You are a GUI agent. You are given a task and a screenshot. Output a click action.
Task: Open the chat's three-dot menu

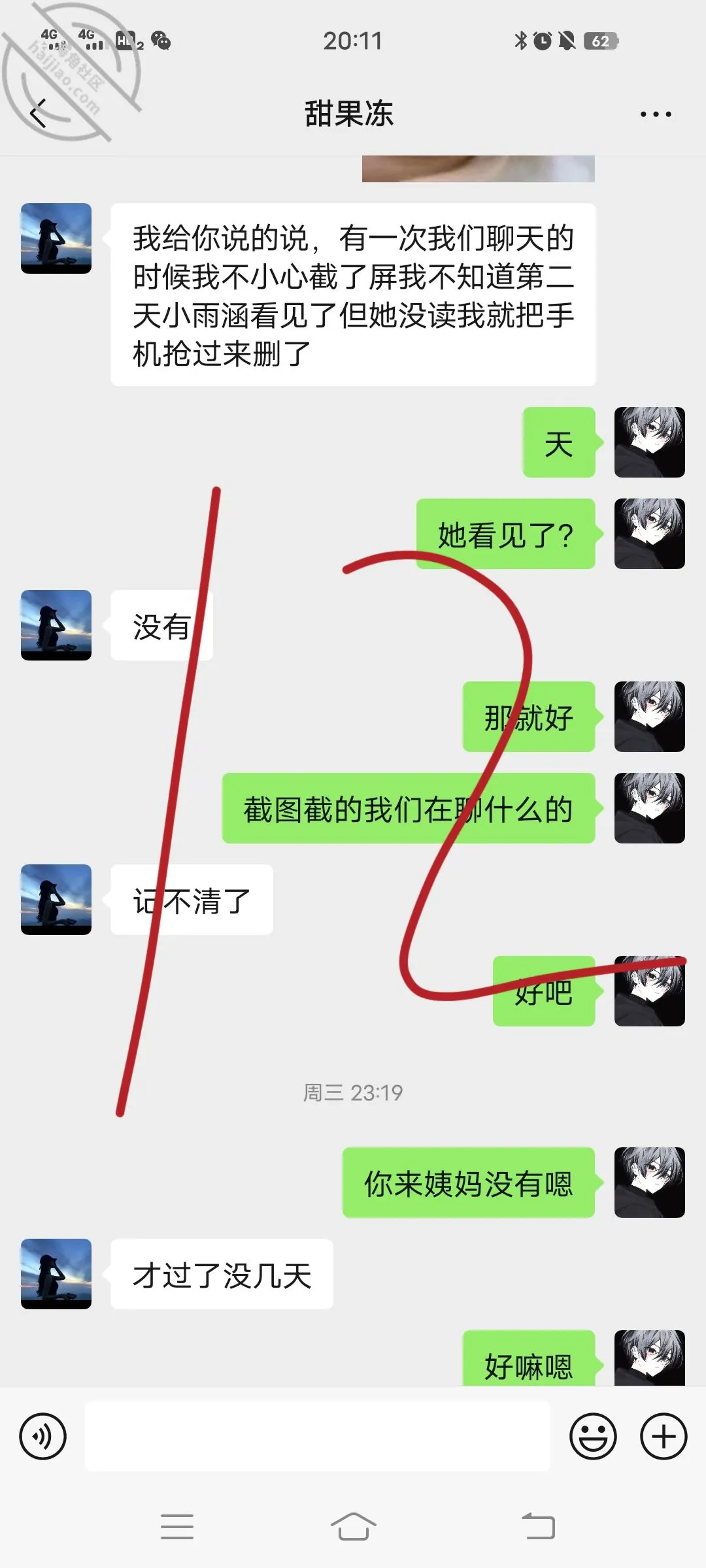(x=656, y=114)
